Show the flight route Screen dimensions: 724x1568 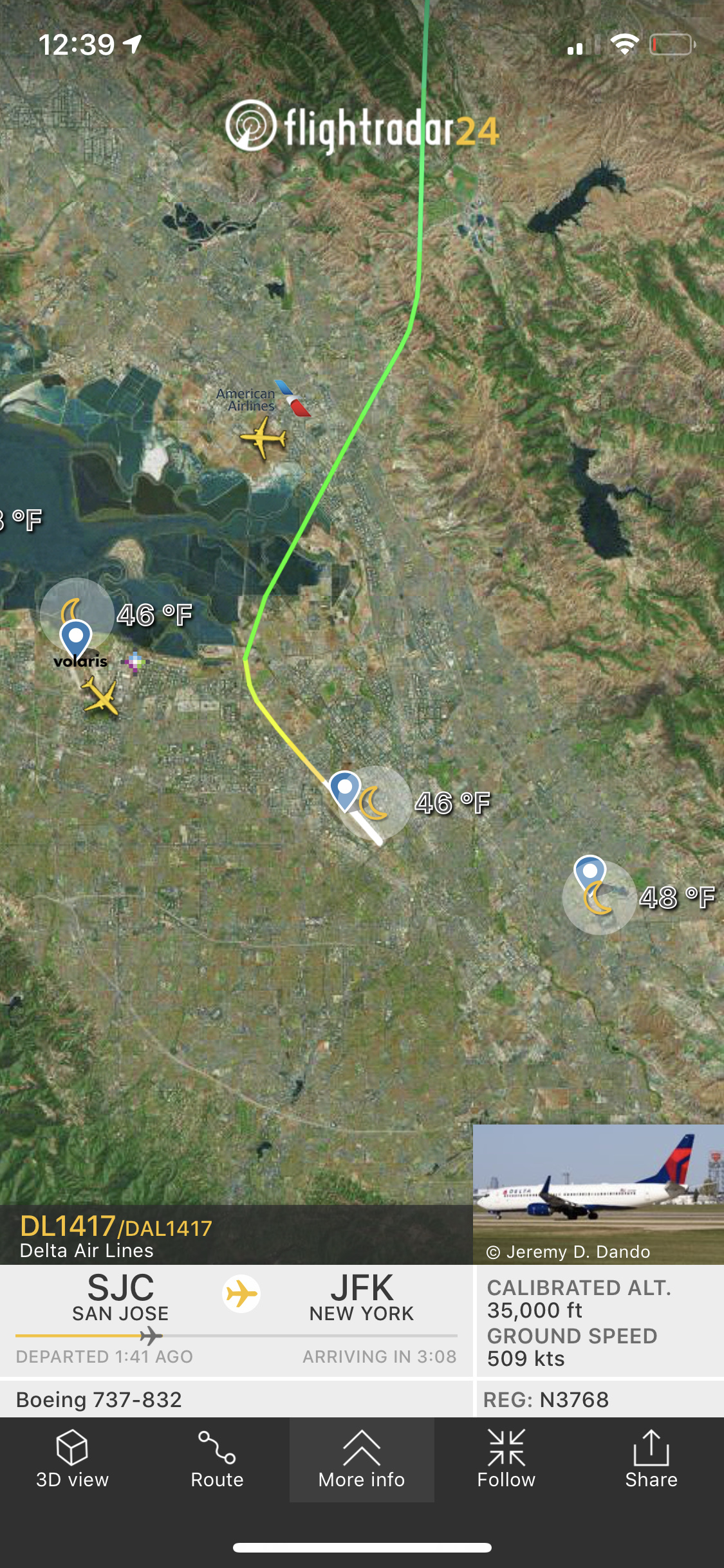point(217,1459)
